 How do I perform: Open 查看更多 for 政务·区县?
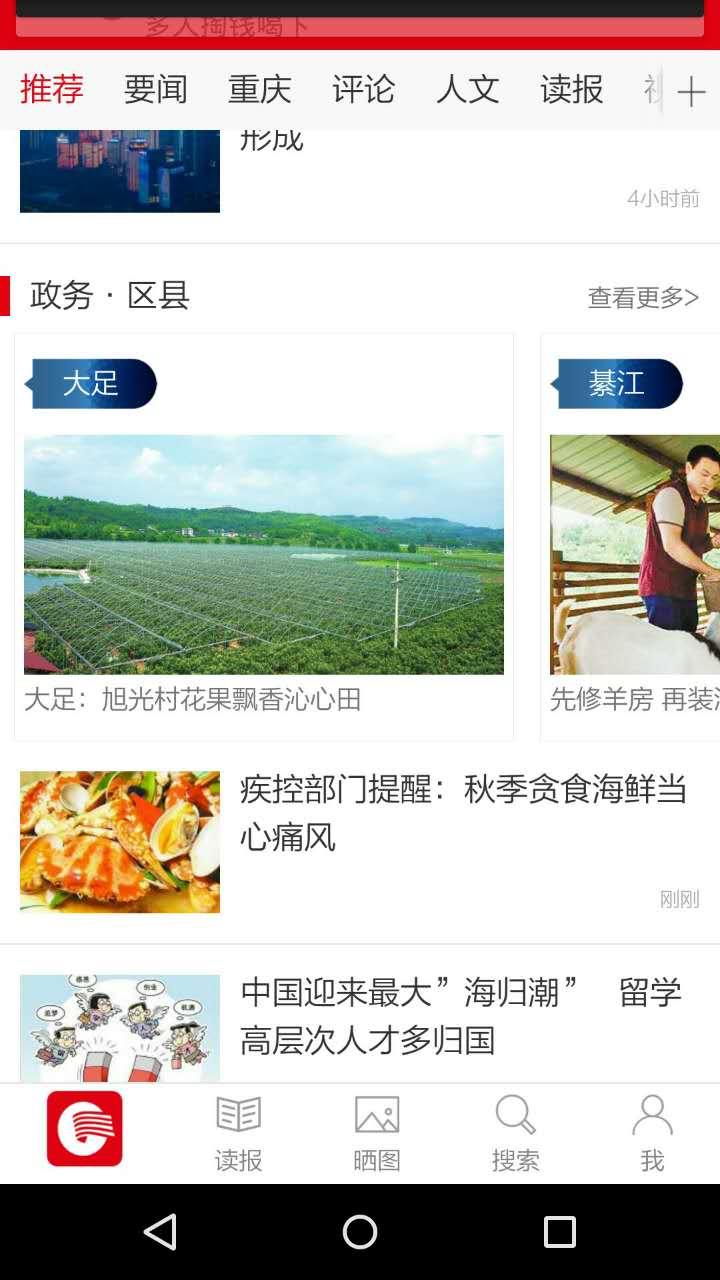(644, 297)
